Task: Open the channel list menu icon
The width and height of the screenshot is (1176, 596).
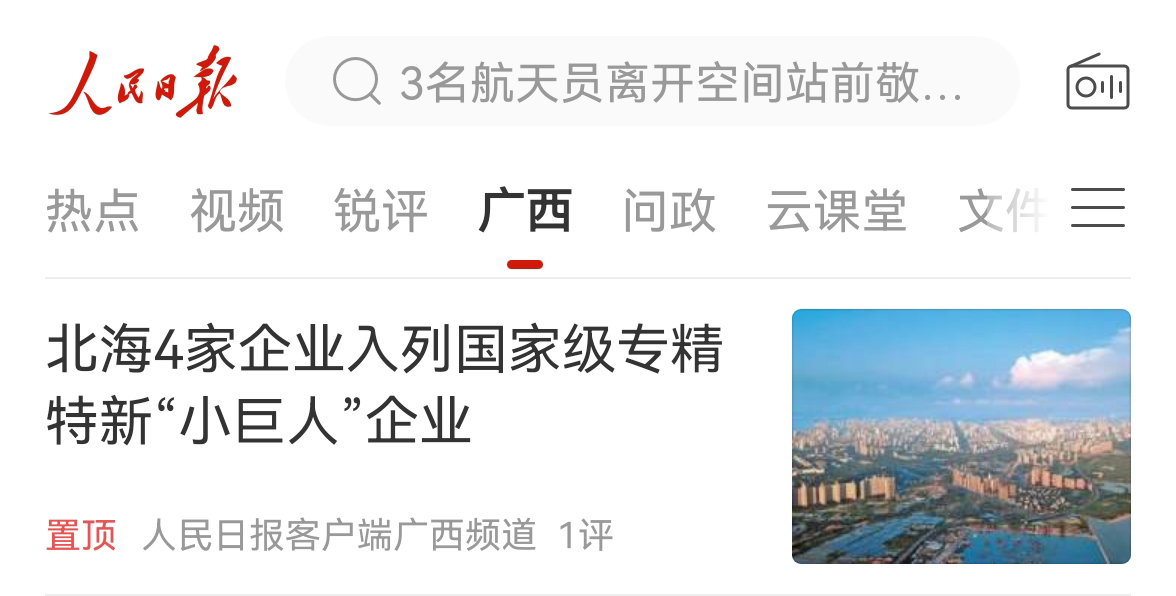Action: (x=1098, y=209)
